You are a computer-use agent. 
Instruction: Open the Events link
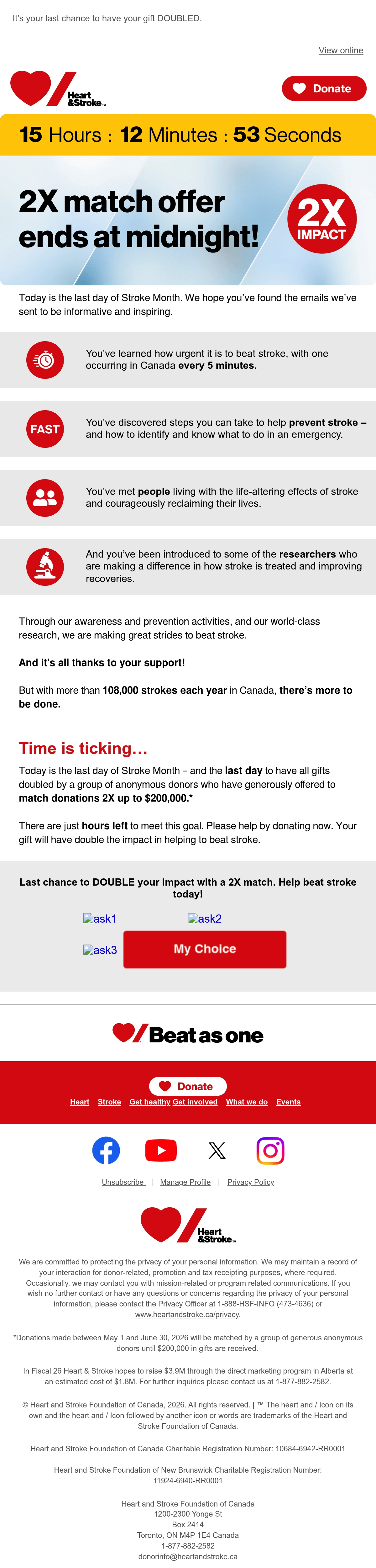(288, 1102)
